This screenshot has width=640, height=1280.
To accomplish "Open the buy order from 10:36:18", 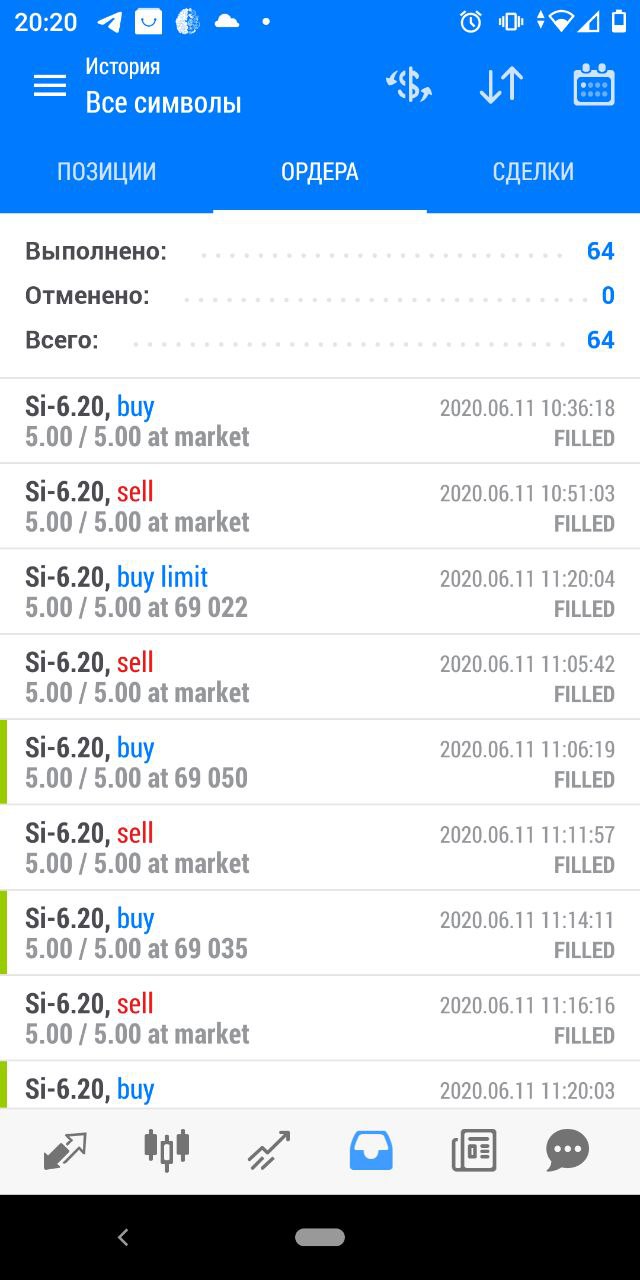I will tap(320, 421).
